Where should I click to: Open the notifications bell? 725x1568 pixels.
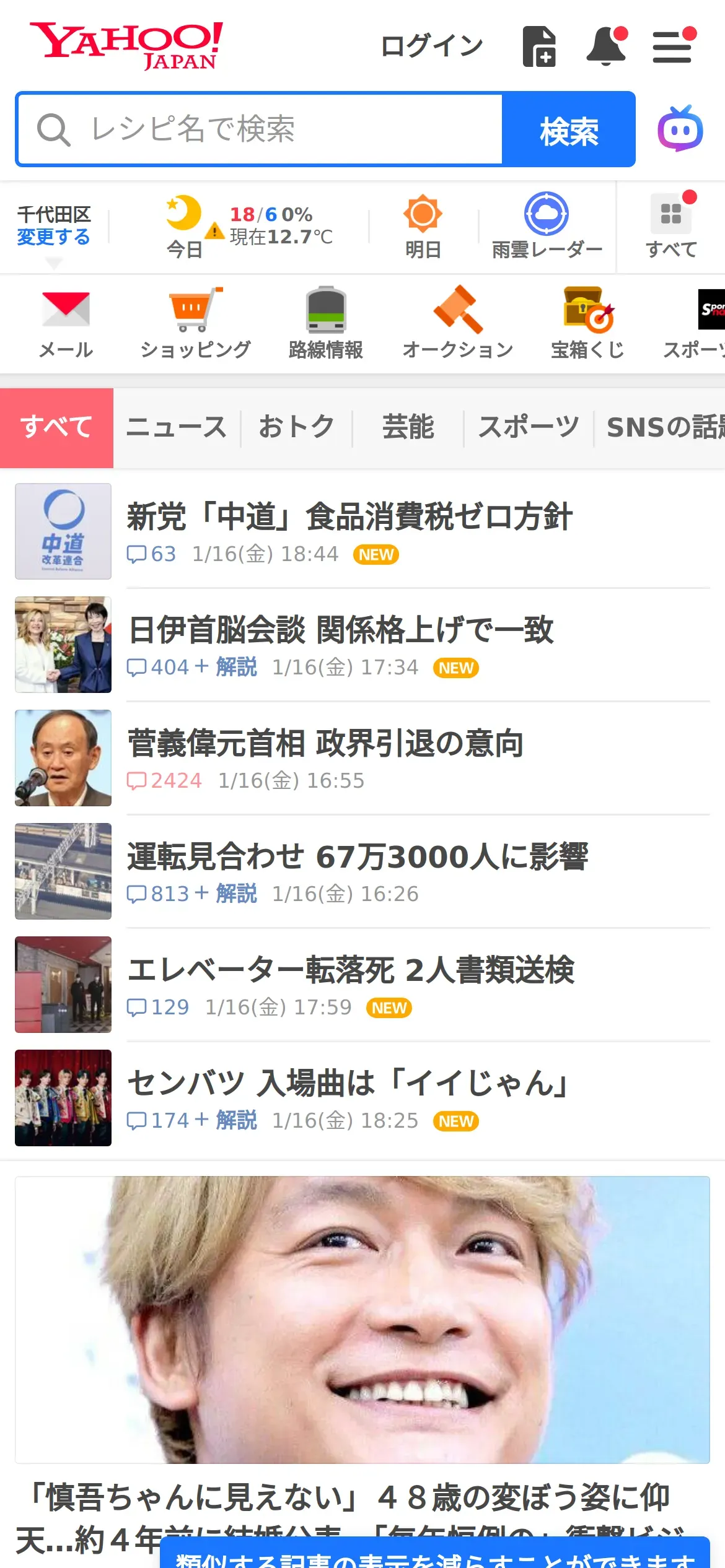[x=606, y=46]
